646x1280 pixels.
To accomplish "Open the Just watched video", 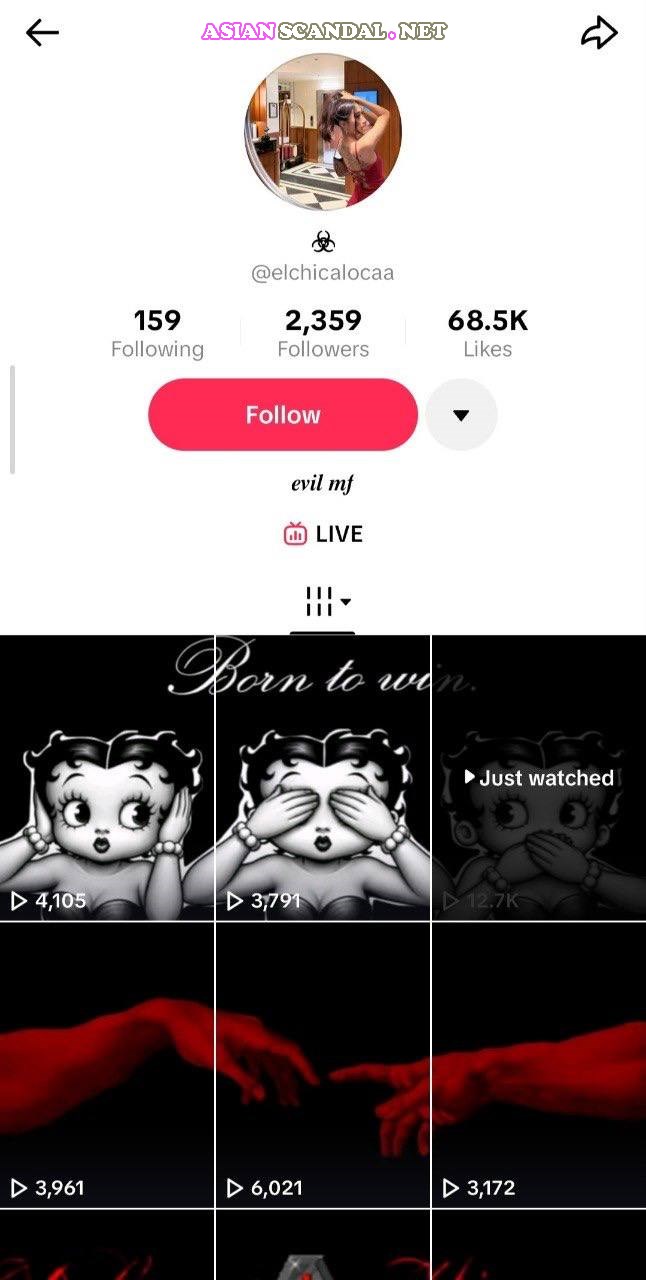I will (539, 778).
